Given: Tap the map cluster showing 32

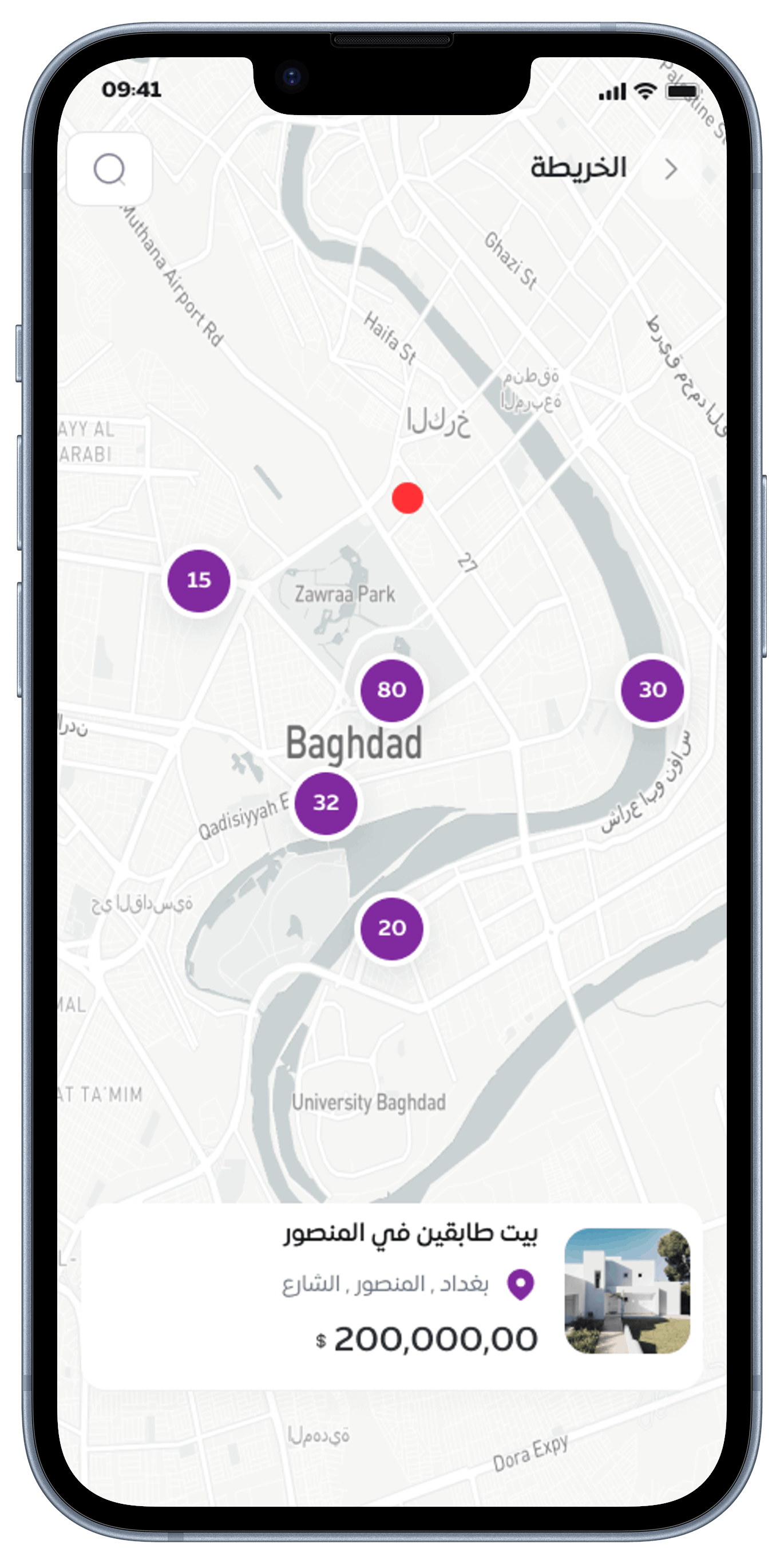Looking at the screenshot, I should 326,803.
